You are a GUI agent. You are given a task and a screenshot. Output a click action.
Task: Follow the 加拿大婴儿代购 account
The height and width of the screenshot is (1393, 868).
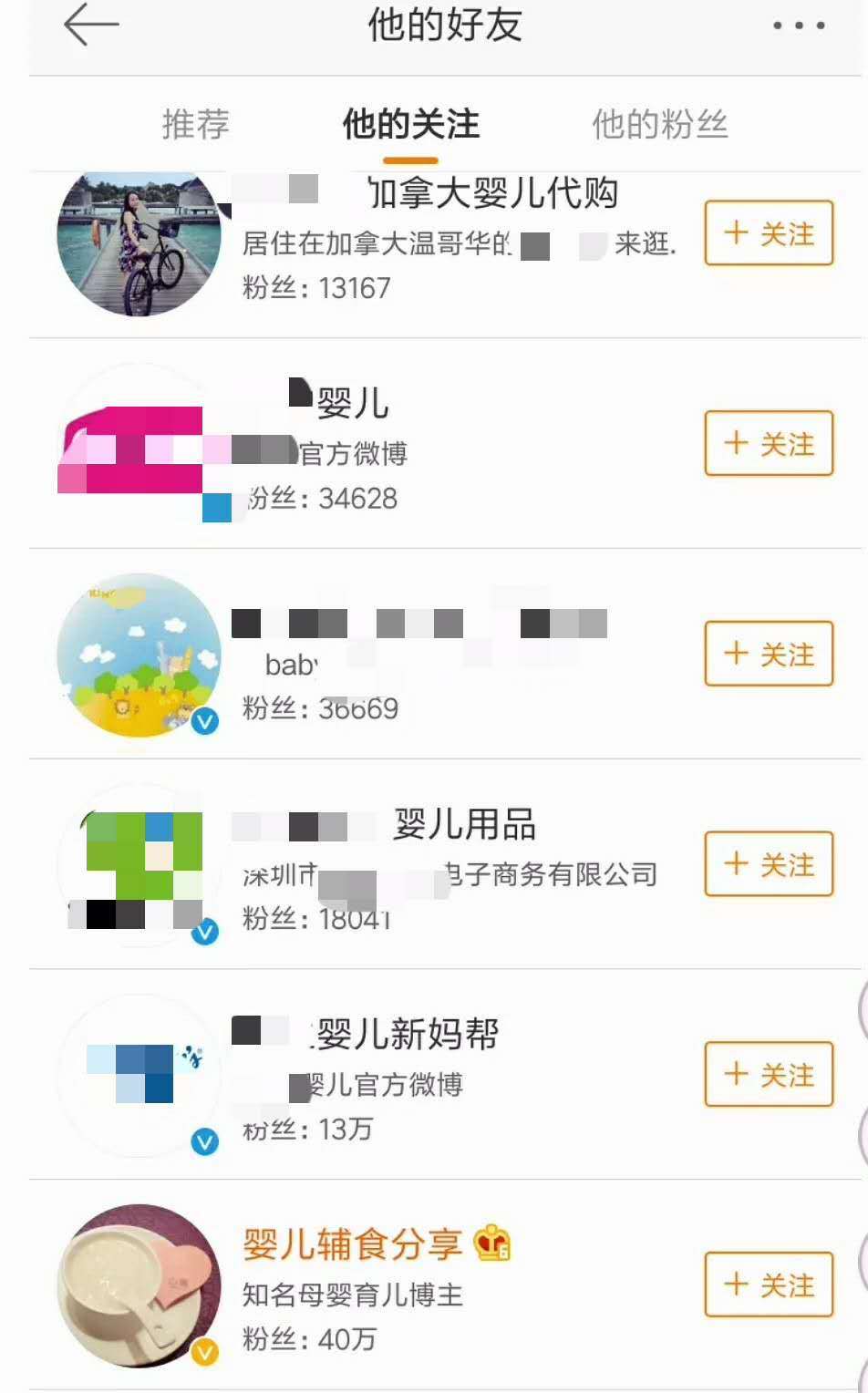click(x=768, y=234)
